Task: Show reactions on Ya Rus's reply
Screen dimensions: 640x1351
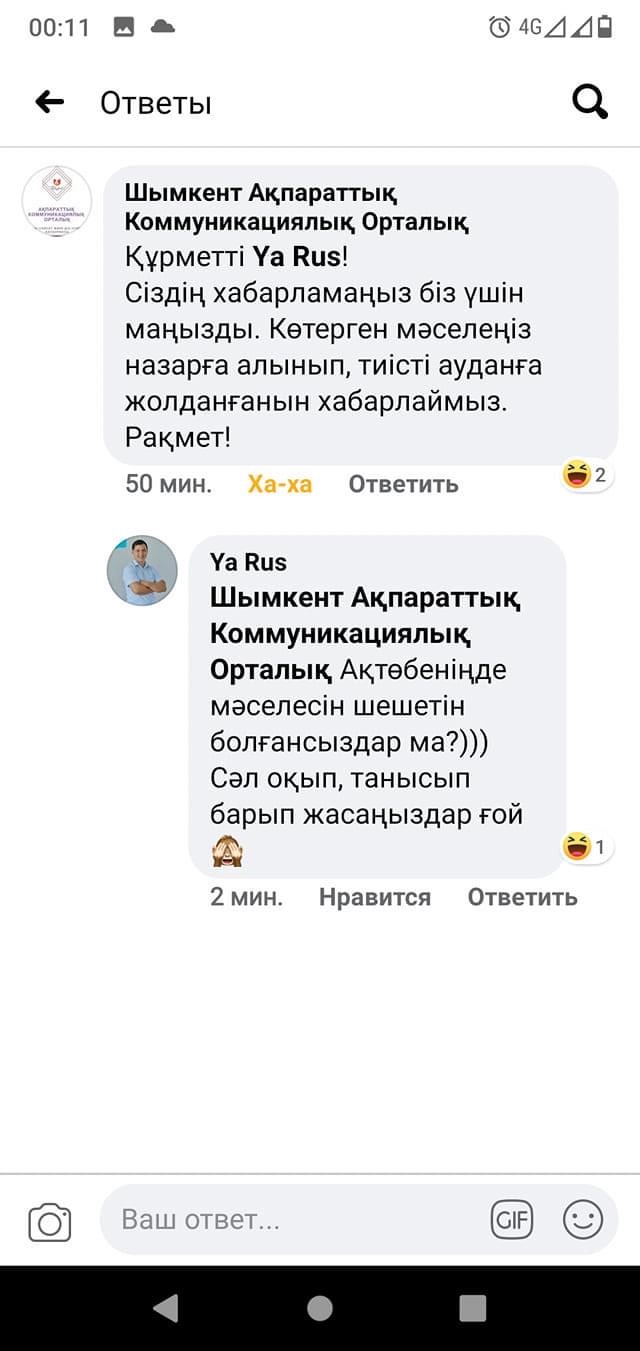Action: coord(586,848)
